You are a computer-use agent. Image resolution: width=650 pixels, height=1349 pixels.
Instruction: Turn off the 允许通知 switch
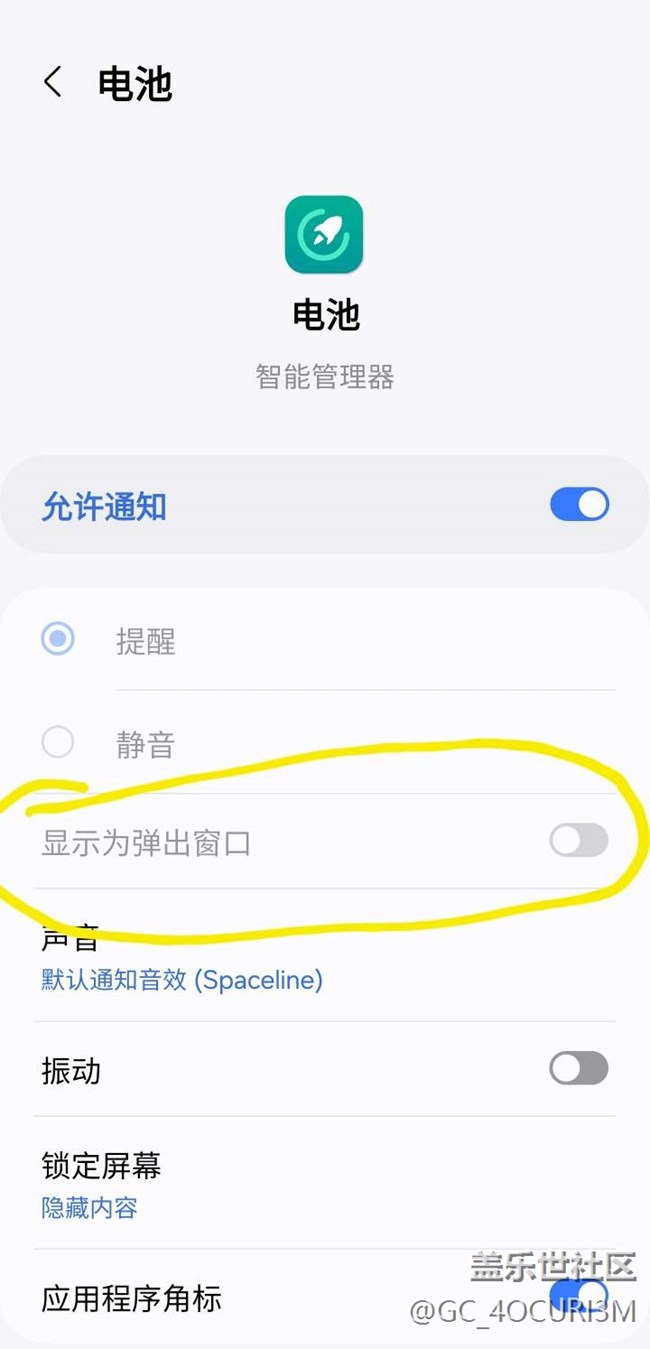click(579, 505)
